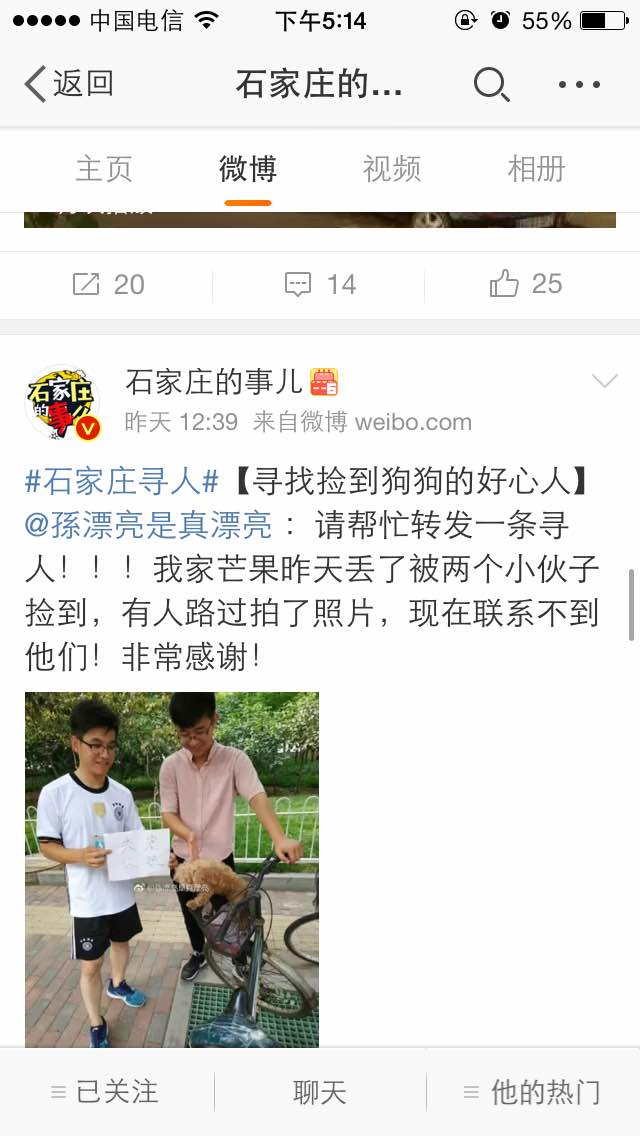Open comments showing 14
640x1136 pixels.
click(320, 285)
